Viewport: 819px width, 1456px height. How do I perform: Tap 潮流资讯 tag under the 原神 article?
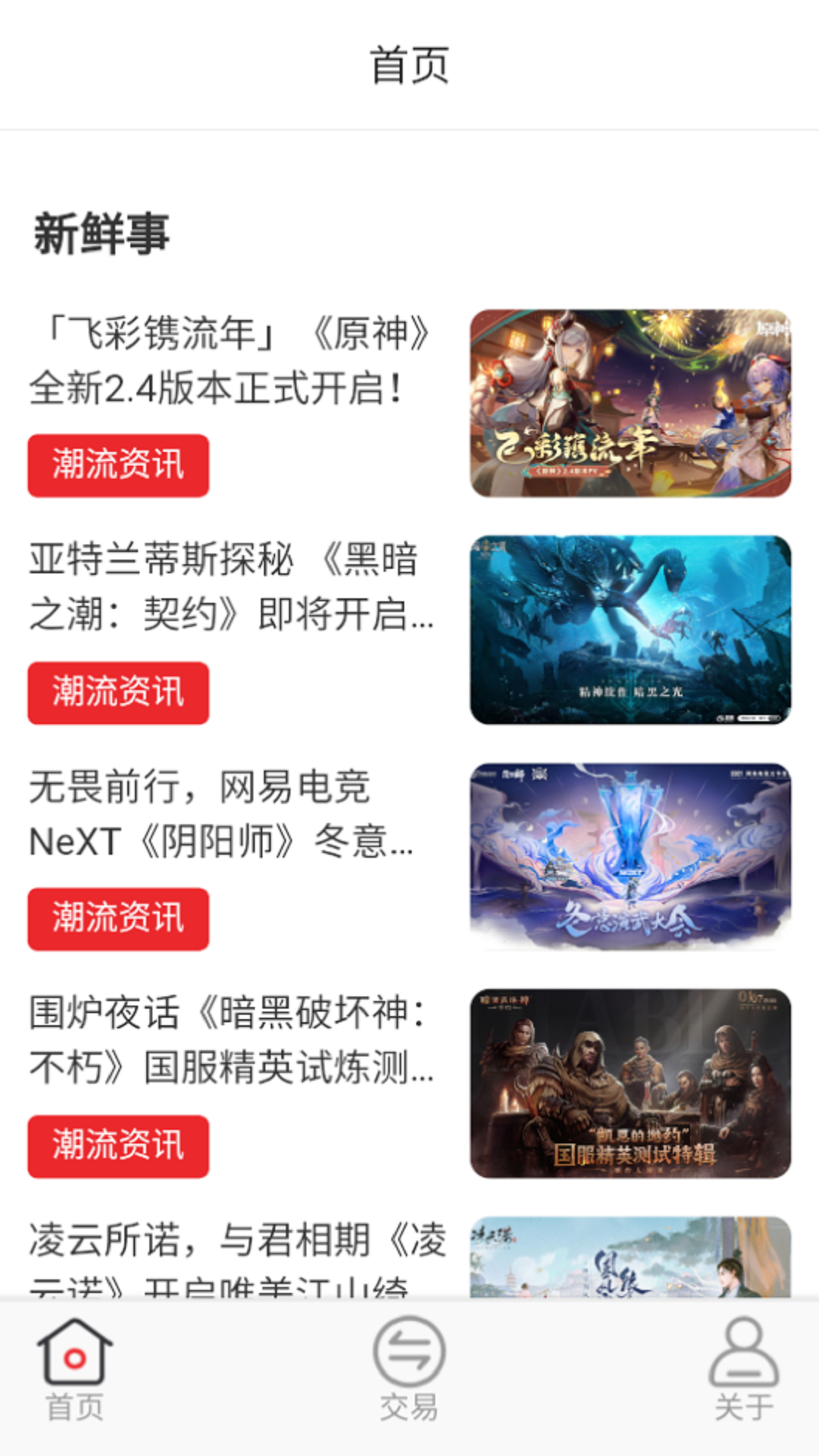pos(118,466)
